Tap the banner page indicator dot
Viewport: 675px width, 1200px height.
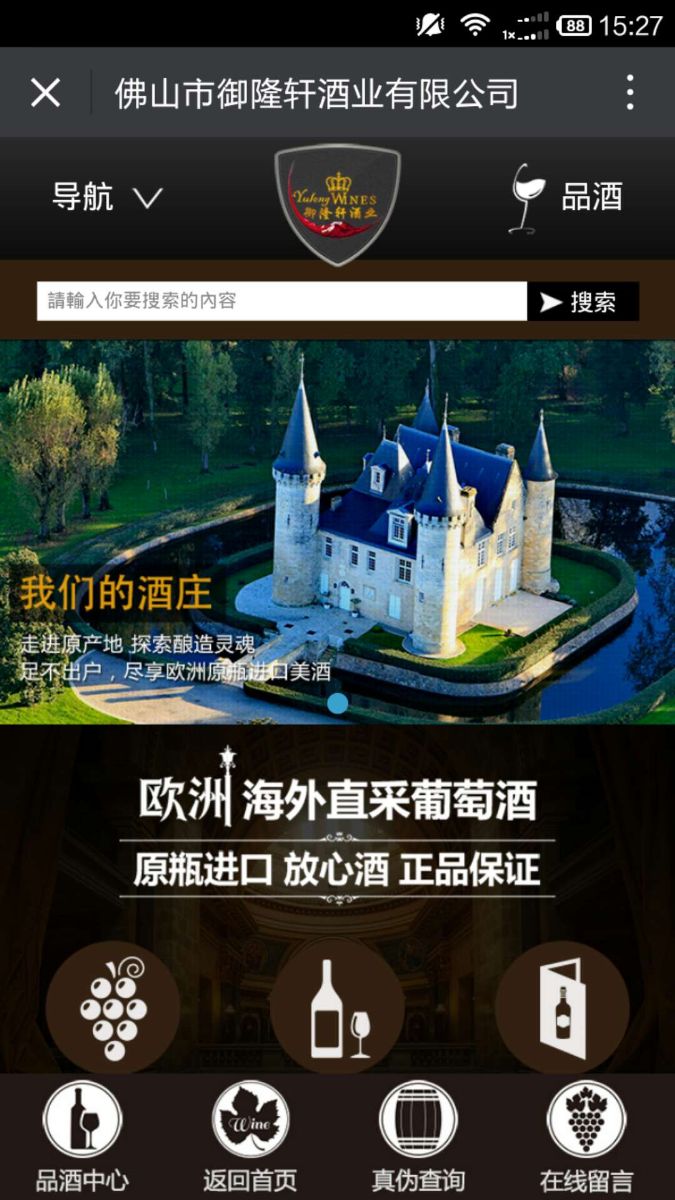338,703
